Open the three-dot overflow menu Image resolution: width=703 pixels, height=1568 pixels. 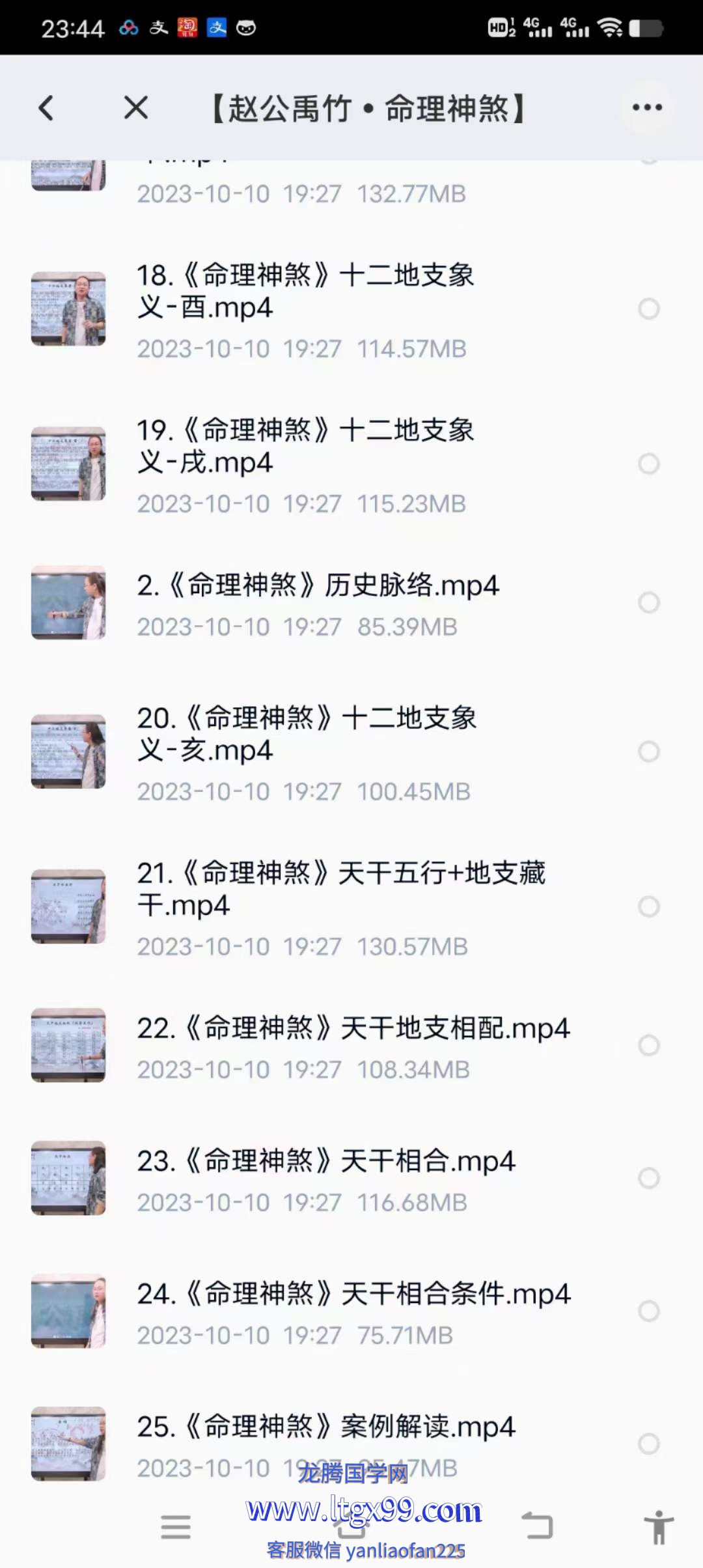pos(647,108)
